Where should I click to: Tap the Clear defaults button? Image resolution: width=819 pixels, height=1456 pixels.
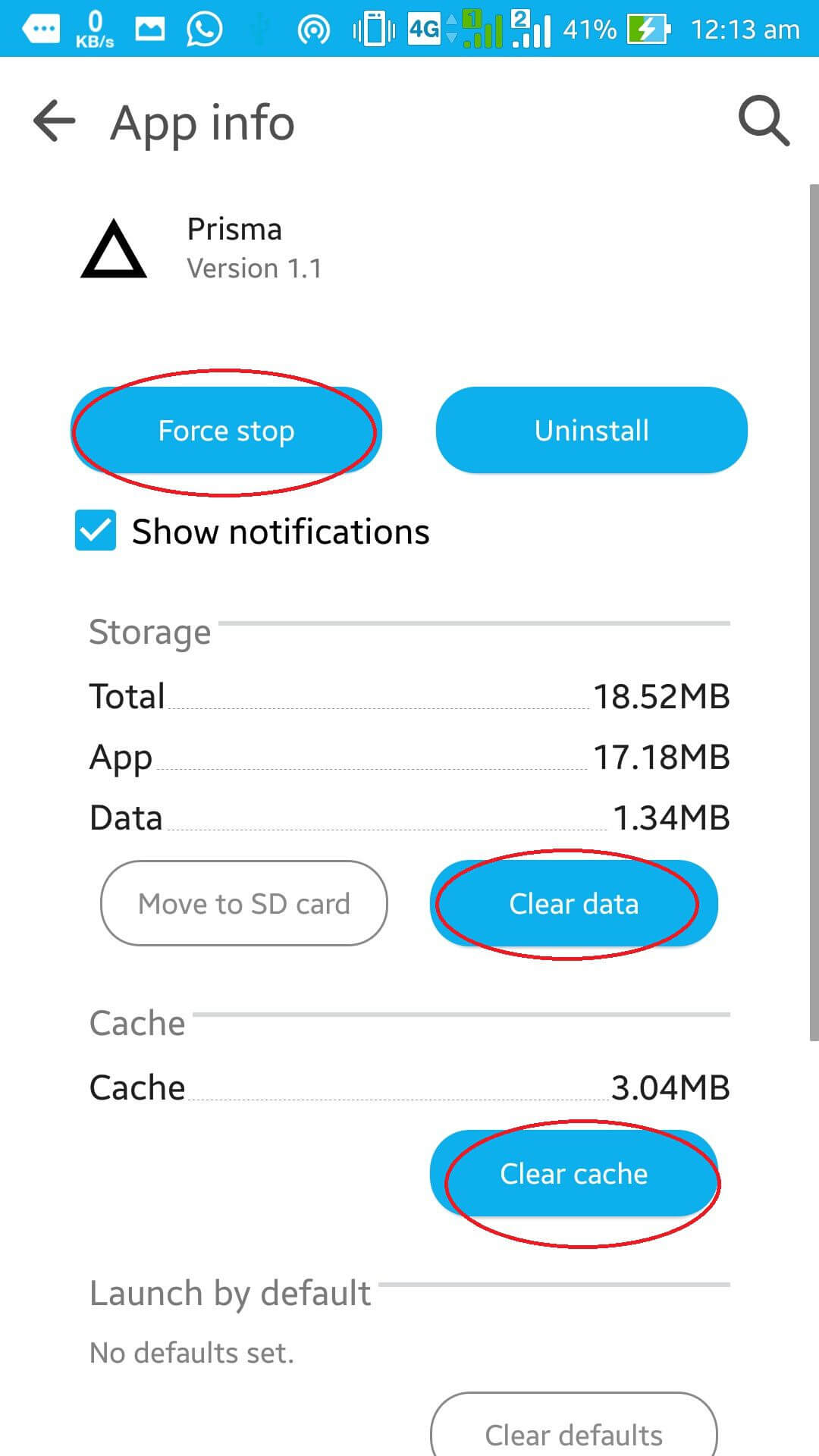[573, 1426]
